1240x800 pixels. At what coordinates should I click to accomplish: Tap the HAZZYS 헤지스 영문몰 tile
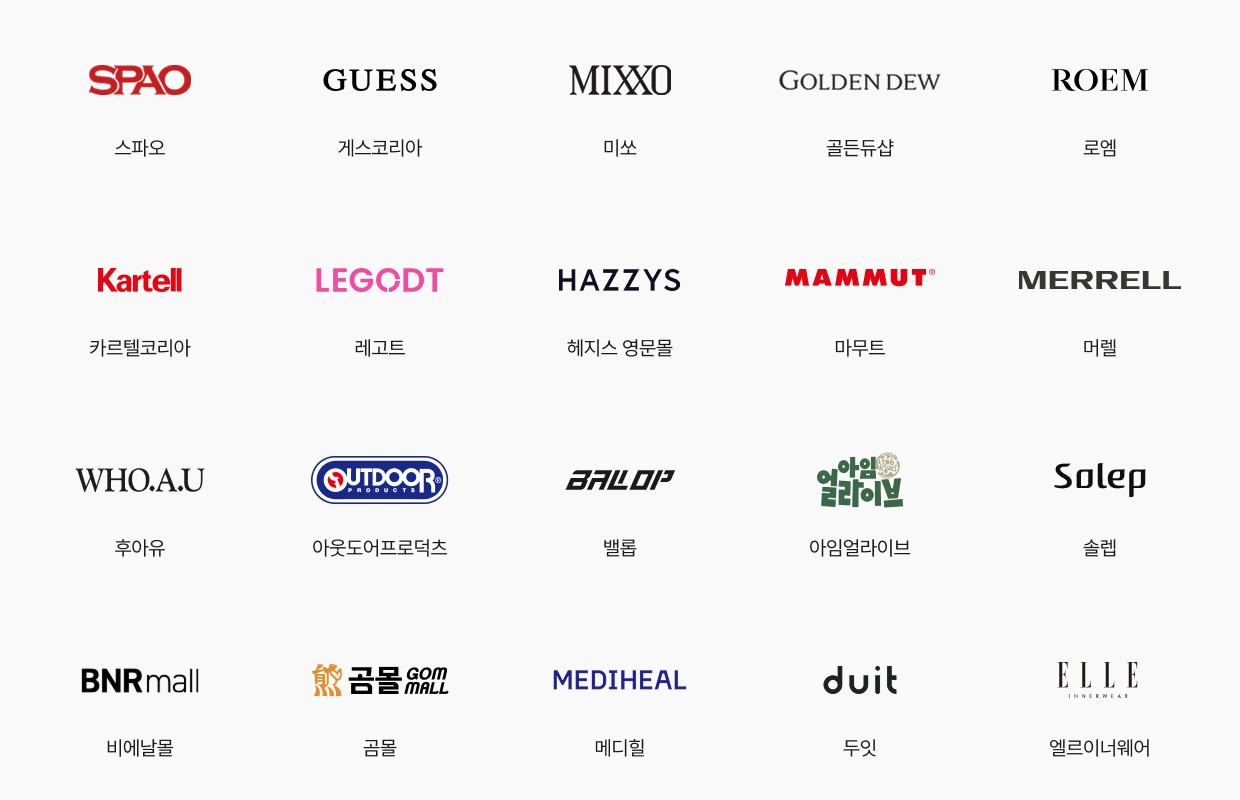620,281
